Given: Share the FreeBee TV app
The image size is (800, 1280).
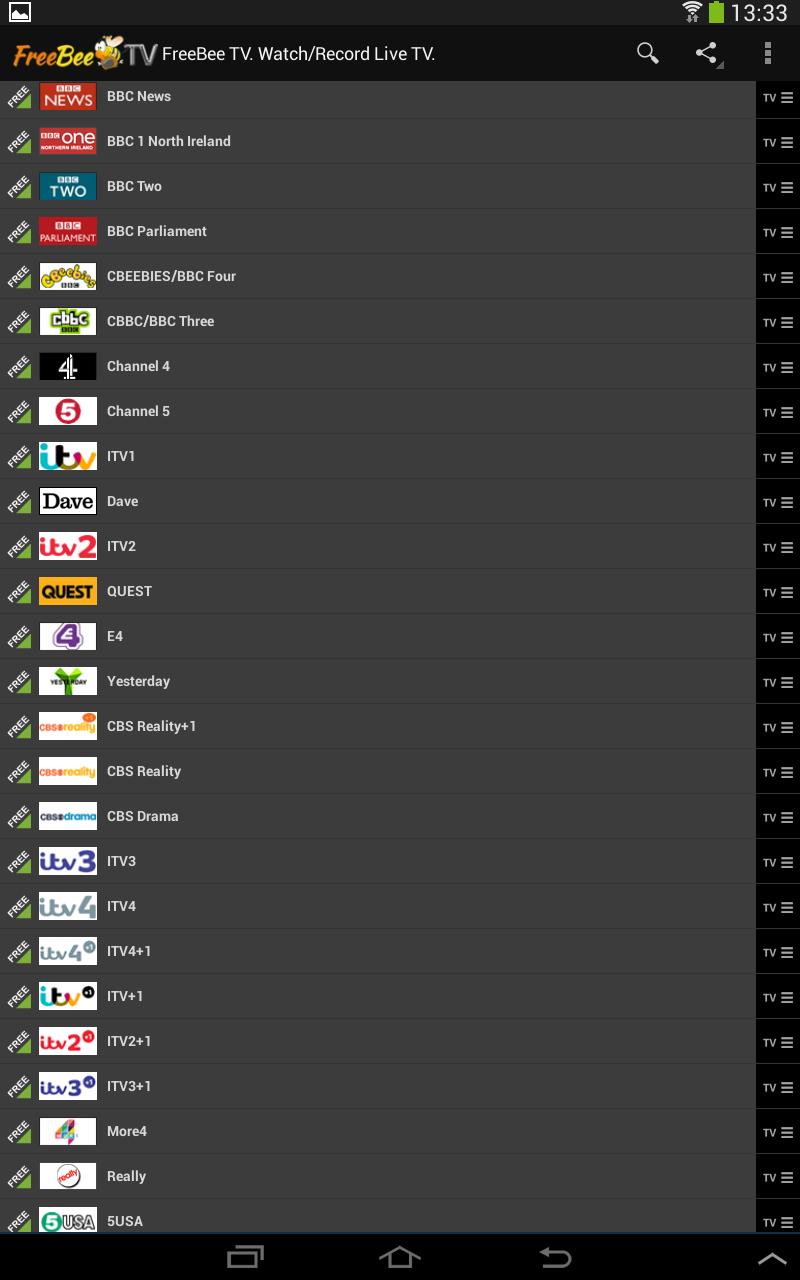Looking at the screenshot, I should click(x=707, y=54).
